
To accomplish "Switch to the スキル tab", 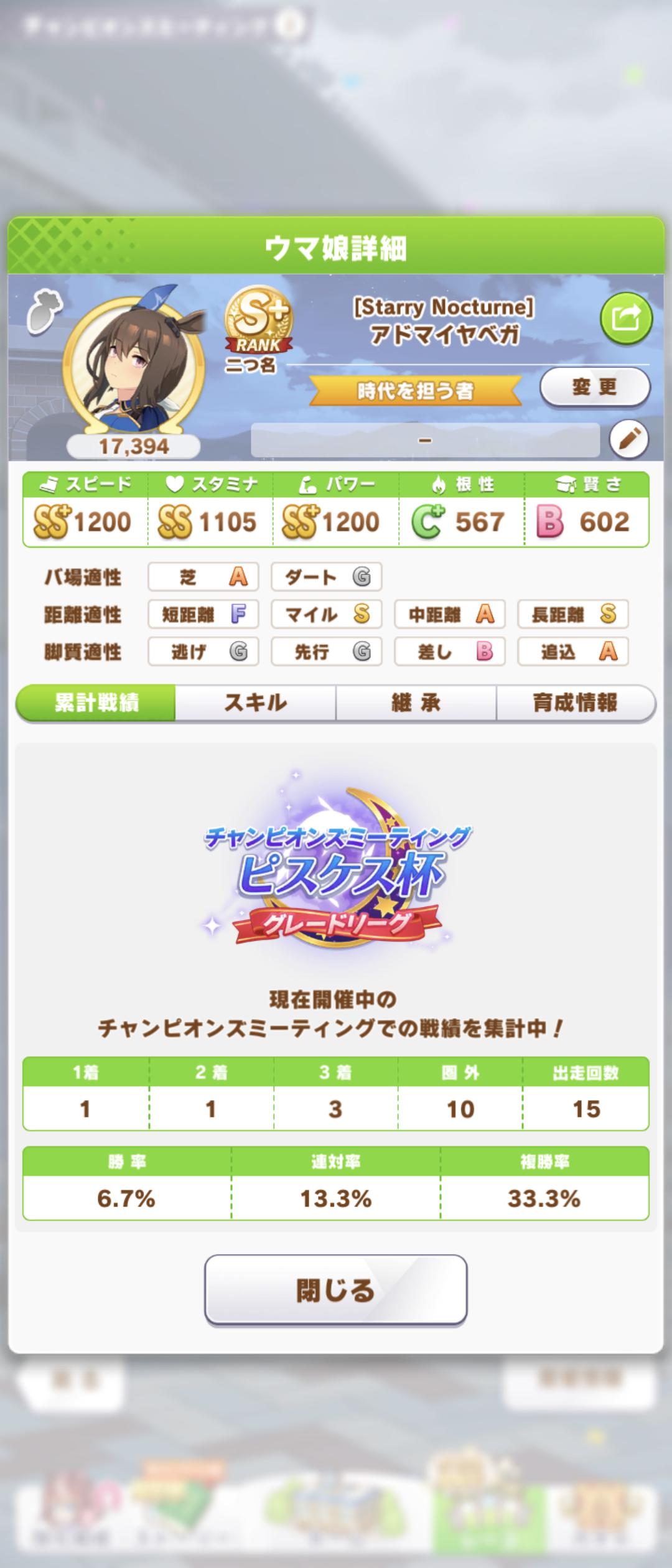I will click(255, 703).
